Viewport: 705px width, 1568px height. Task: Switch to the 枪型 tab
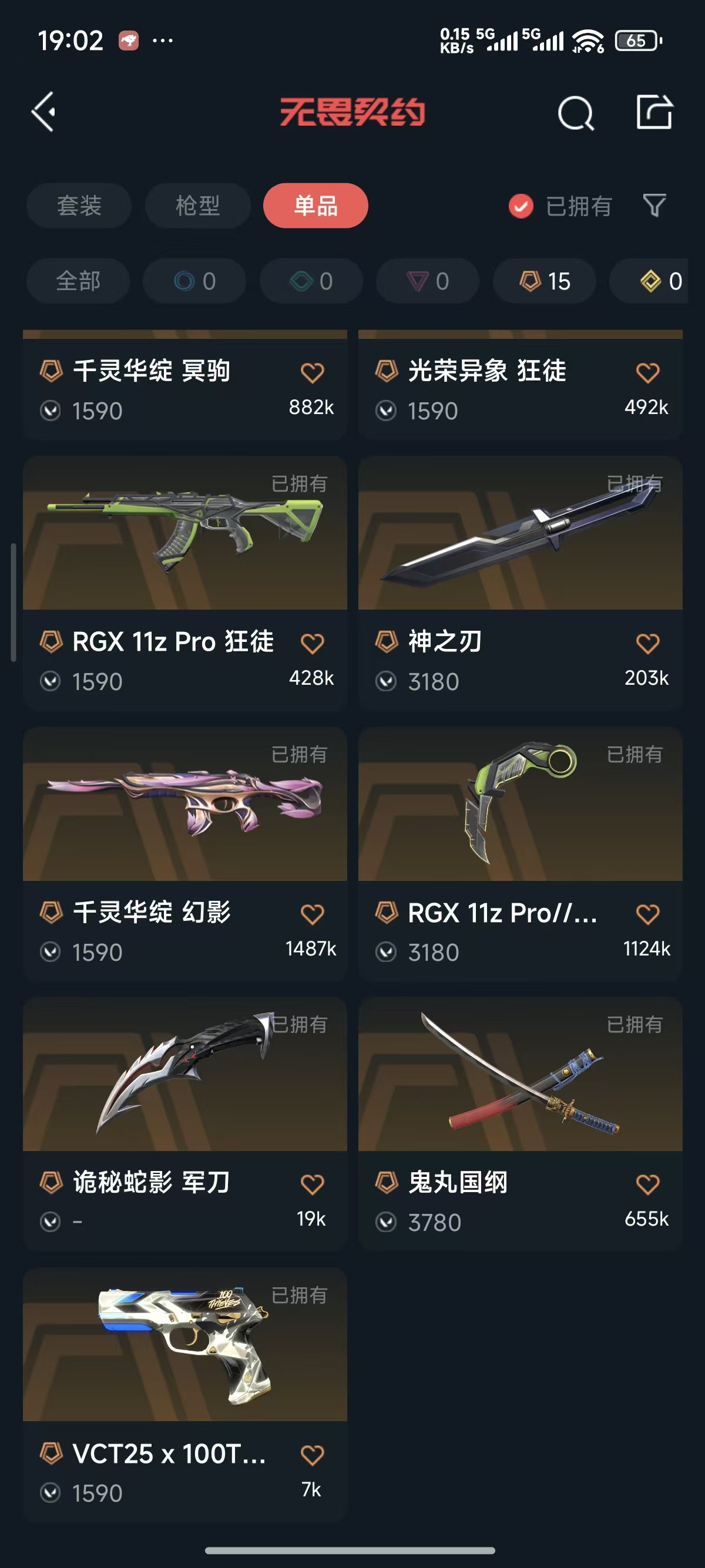197,206
